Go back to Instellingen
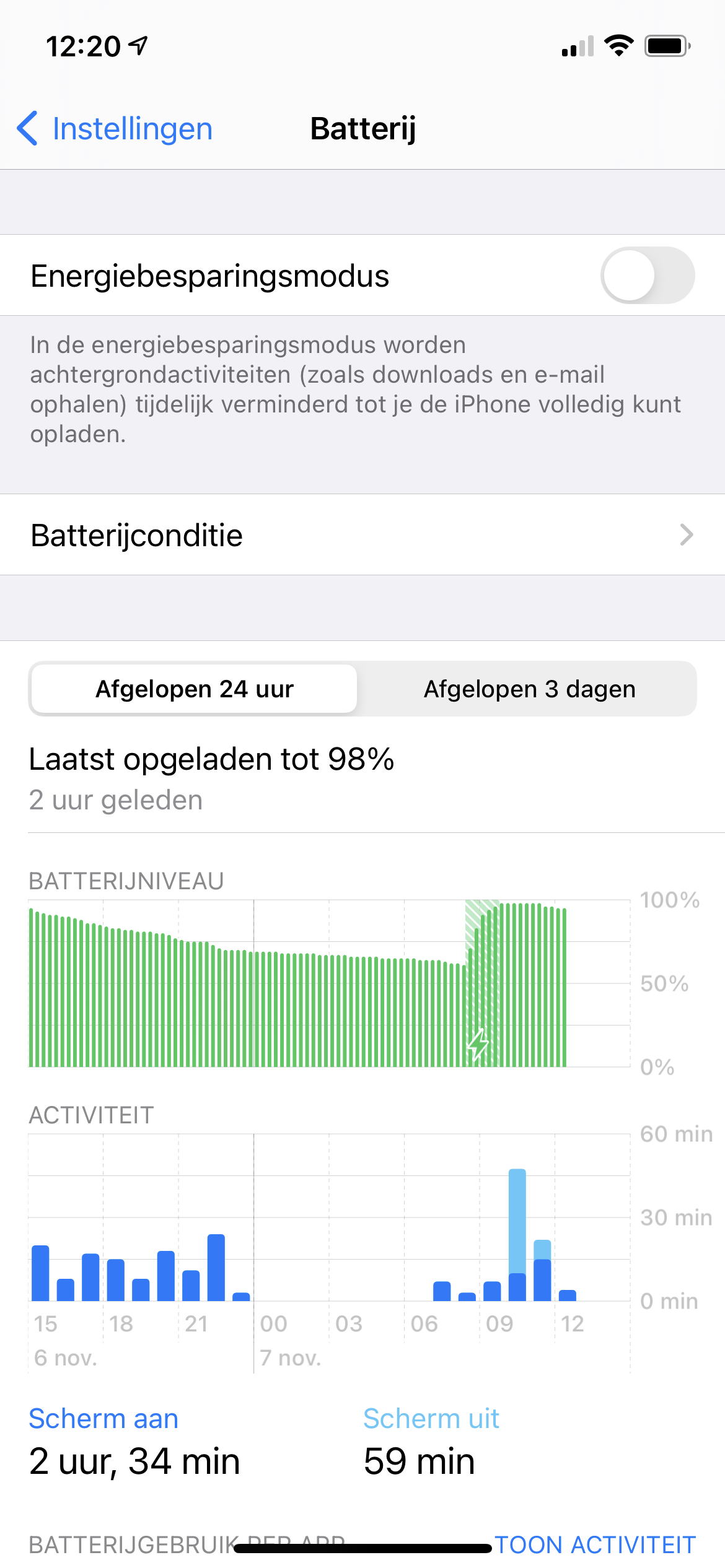 (115, 129)
